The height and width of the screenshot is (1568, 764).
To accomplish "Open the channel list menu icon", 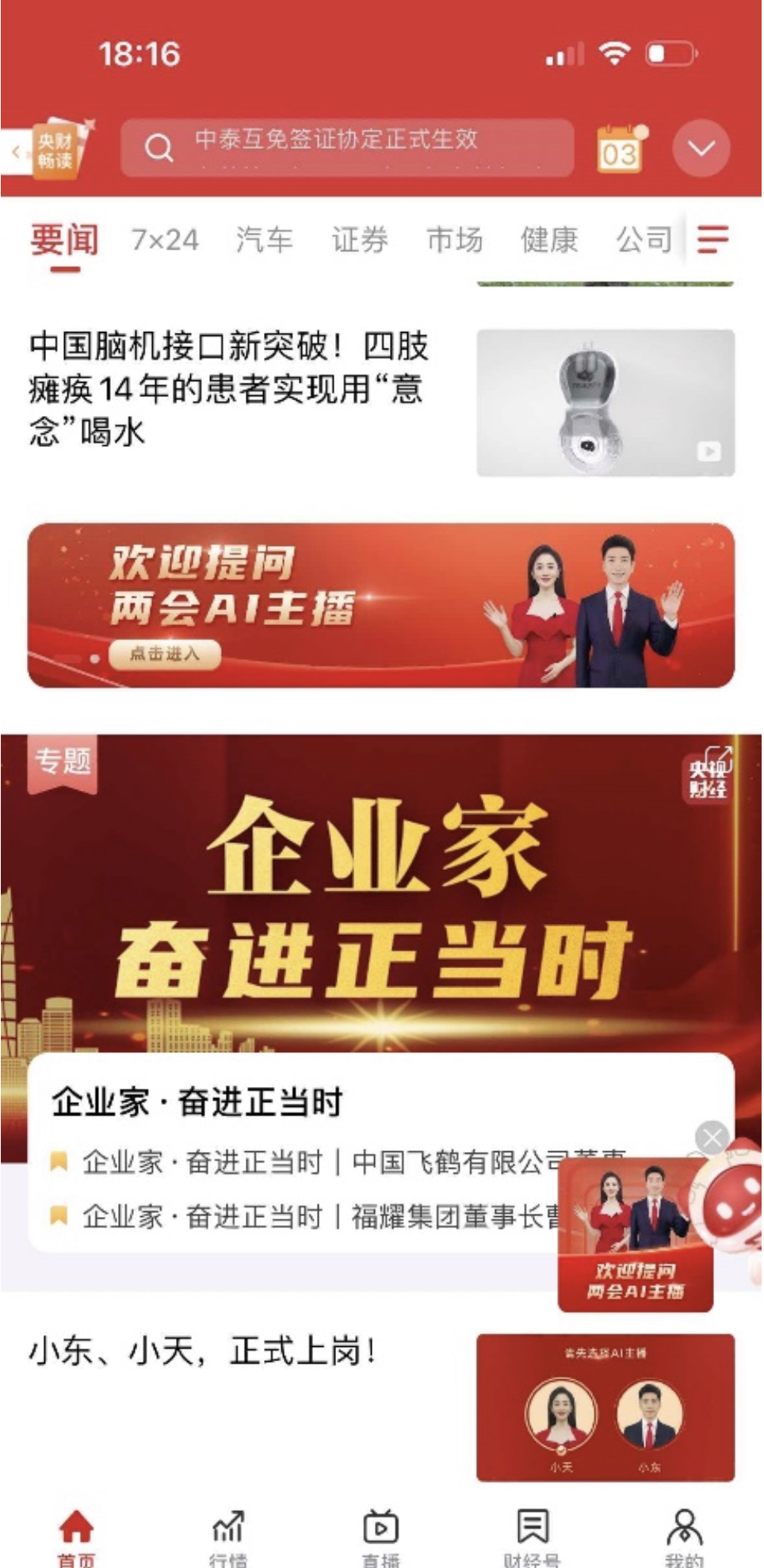I will [712, 238].
